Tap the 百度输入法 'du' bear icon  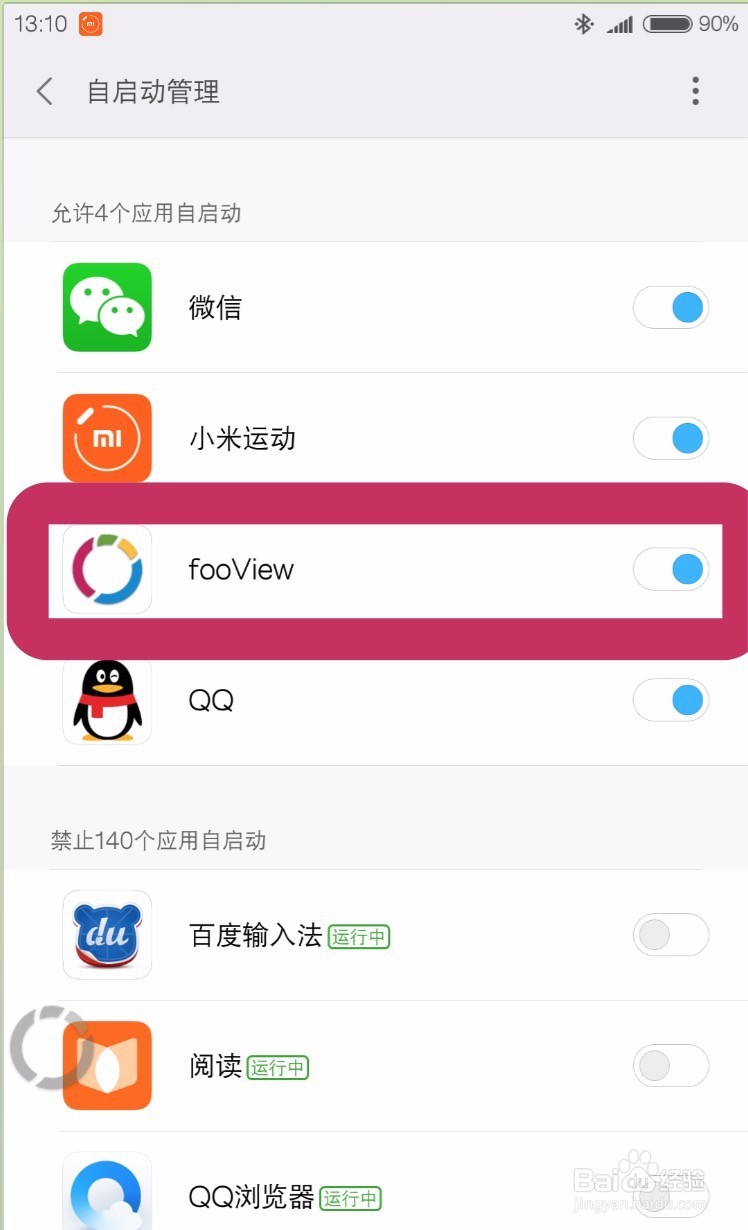point(107,935)
